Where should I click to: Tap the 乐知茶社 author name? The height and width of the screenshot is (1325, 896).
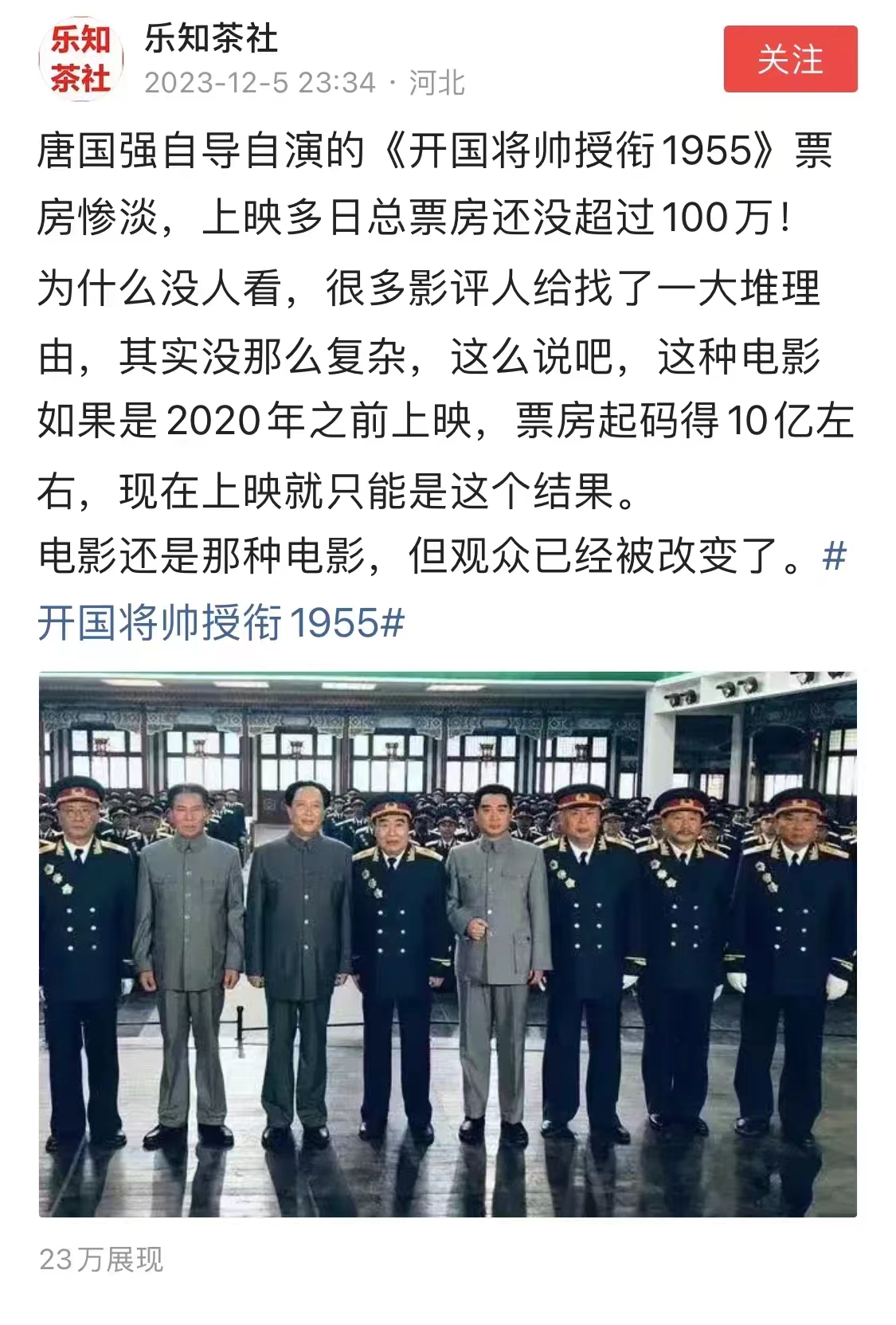211,39
